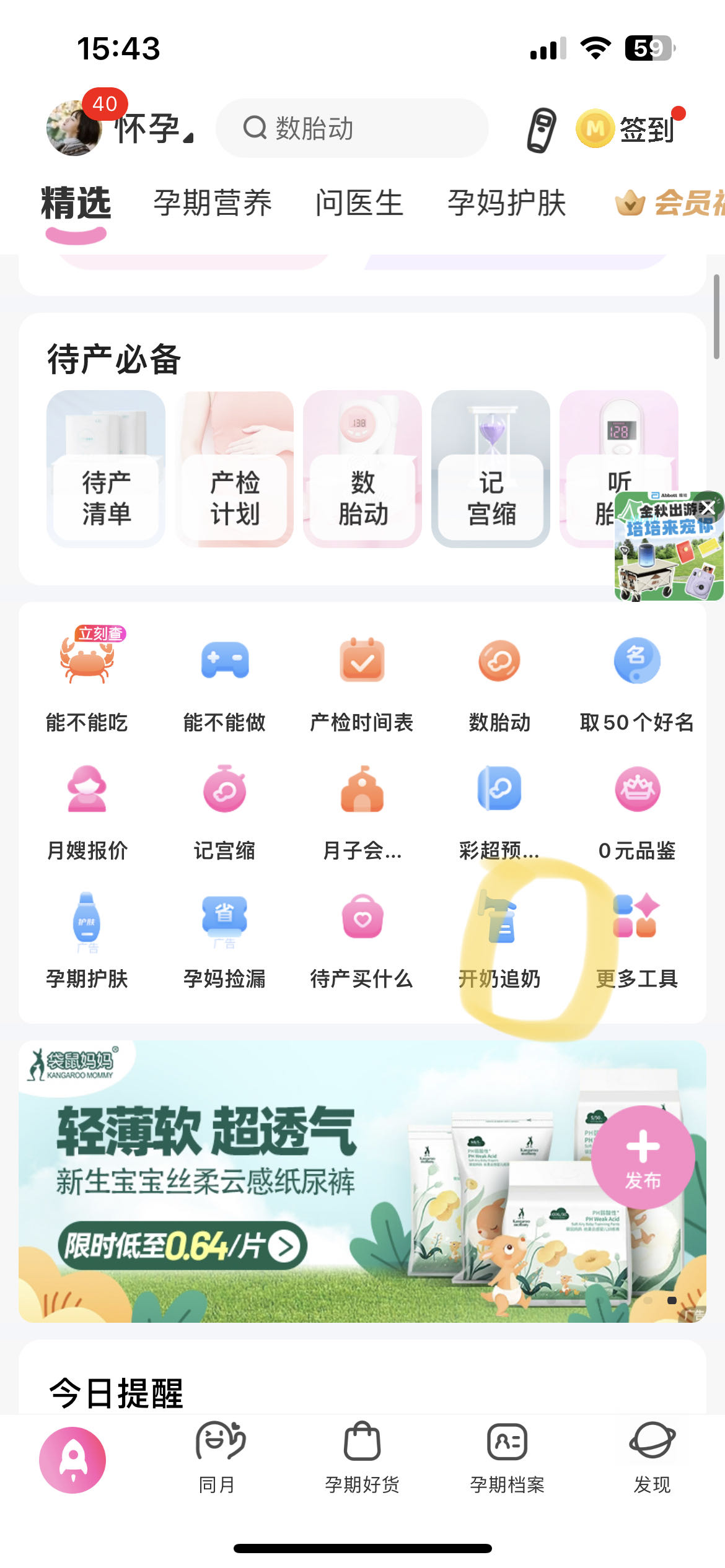Switch to the 孕期营养 tab
The width and height of the screenshot is (725, 1568).
tap(213, 203)
